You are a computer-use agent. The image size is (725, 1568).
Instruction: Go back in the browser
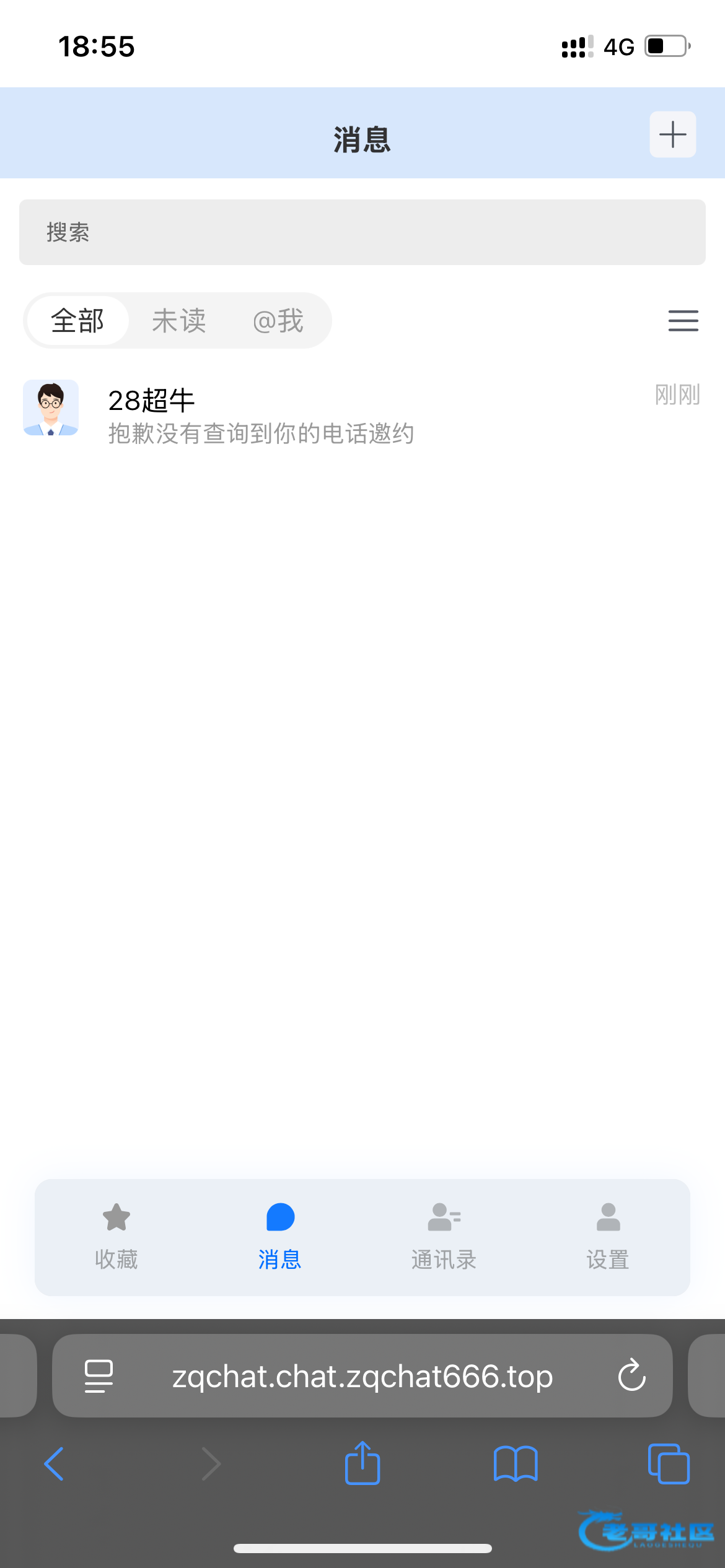coord(55,1464)
